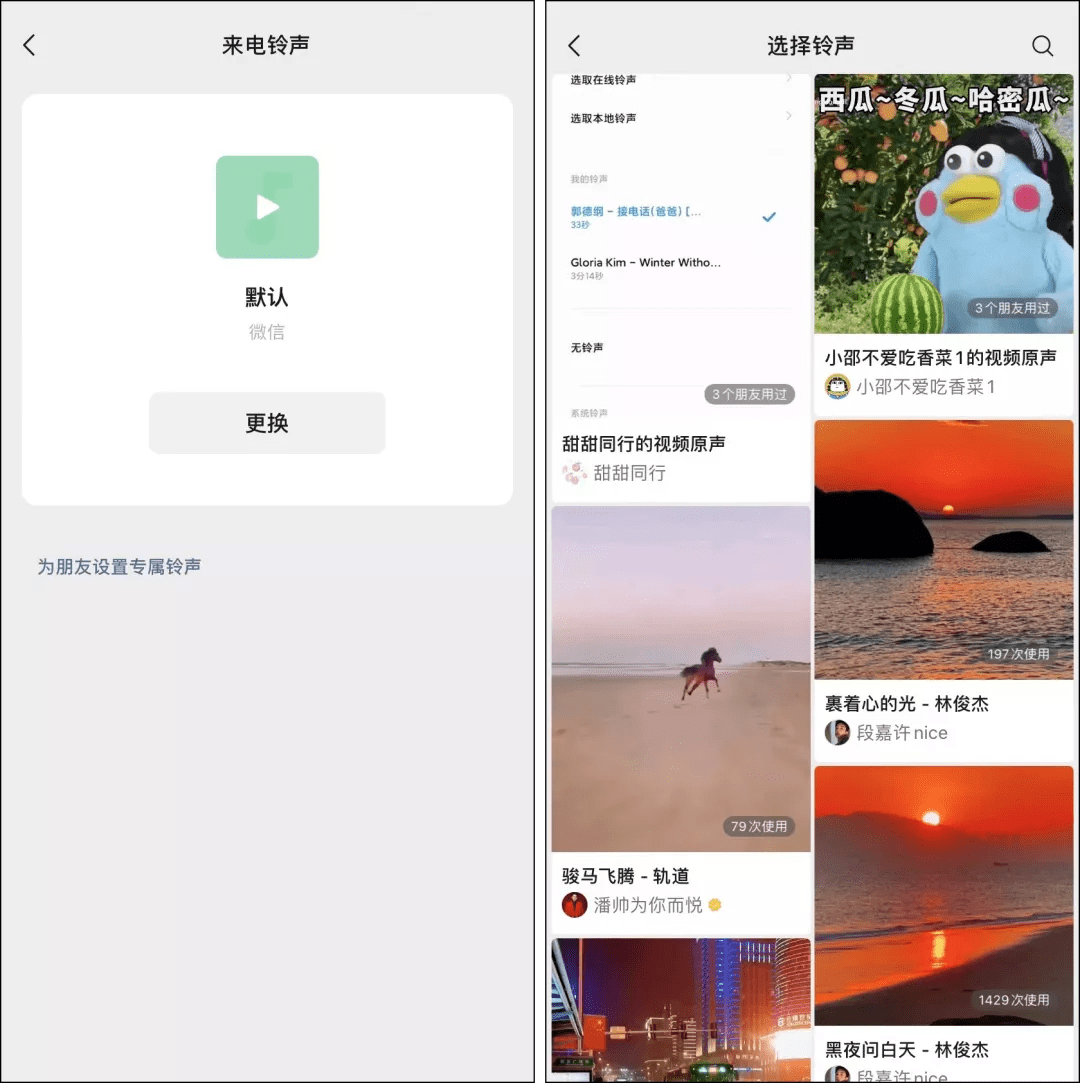This screenshot has height=1083, width=1080.
Task: Open 为朋友设置专属铃声 link
Action: pyautogui.click(x=119, y=566)
